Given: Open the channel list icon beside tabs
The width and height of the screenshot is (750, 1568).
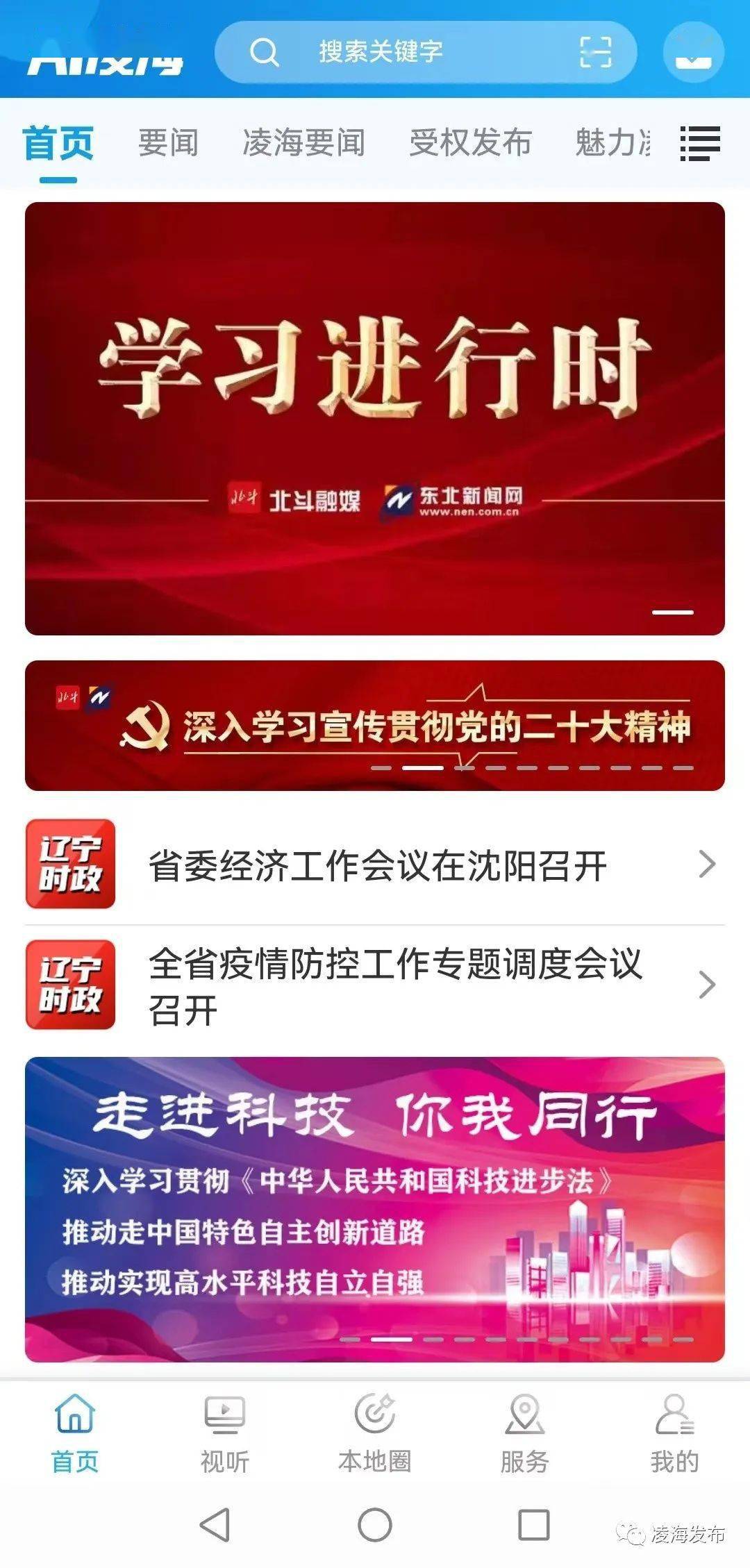Looking at the screenshot, I should [700, 144].
